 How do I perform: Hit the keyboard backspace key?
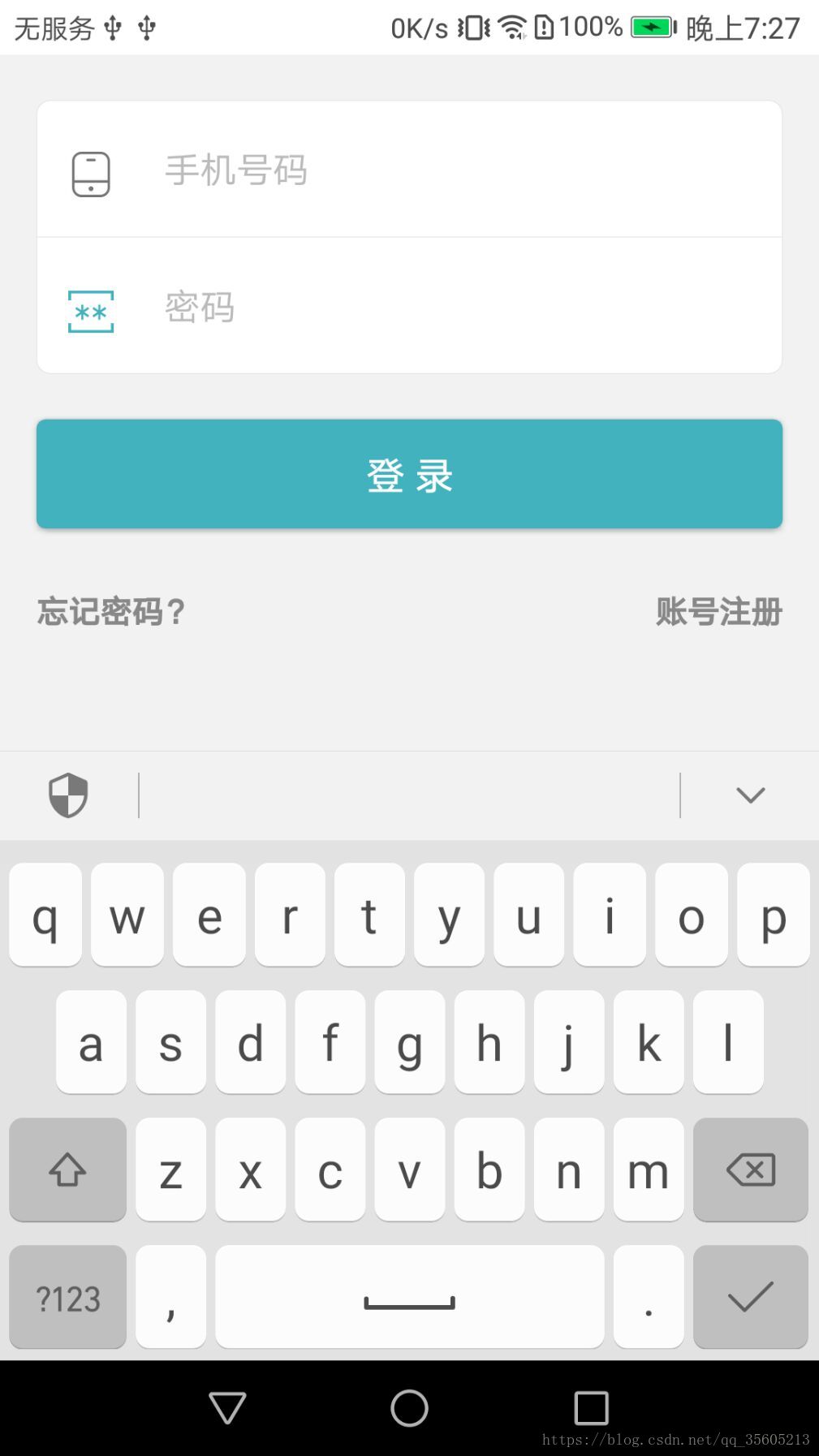pos(751,1170)
